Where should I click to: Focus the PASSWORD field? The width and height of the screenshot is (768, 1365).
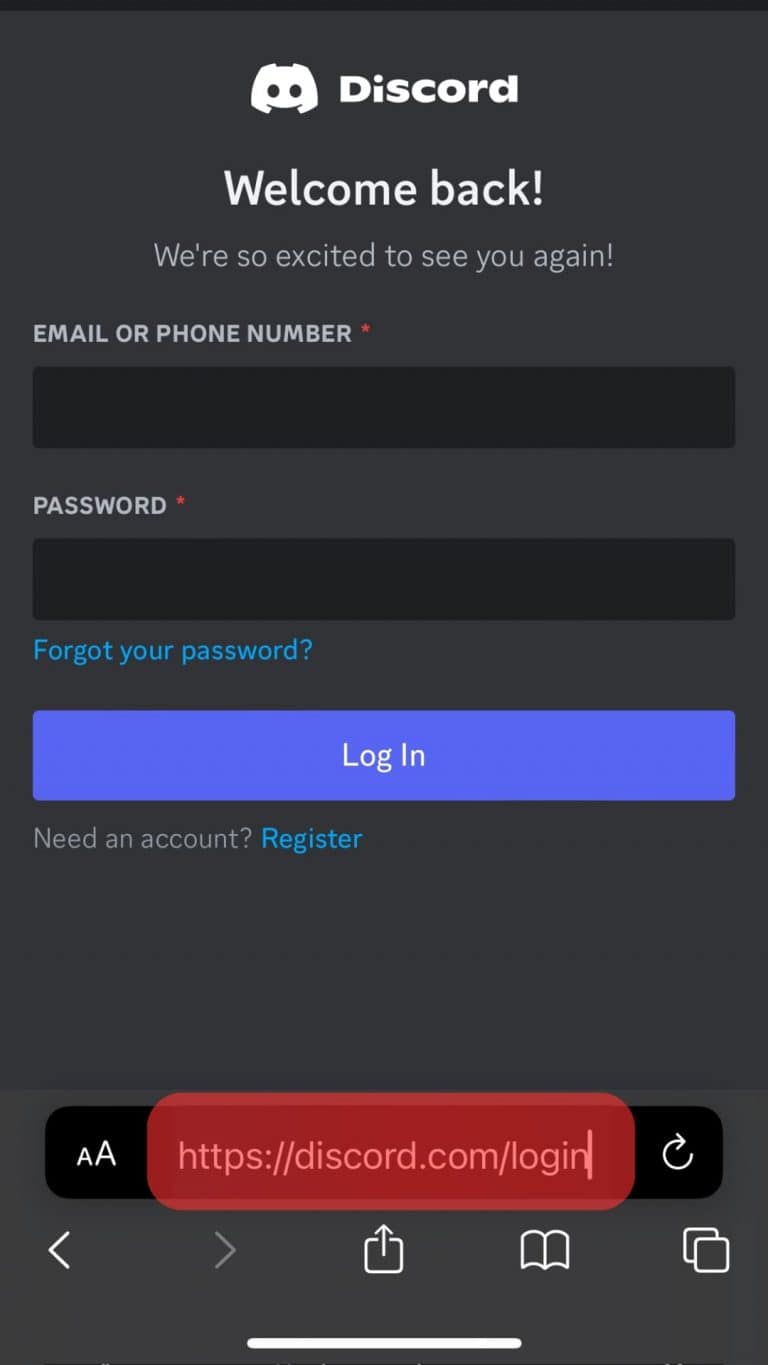383,578
